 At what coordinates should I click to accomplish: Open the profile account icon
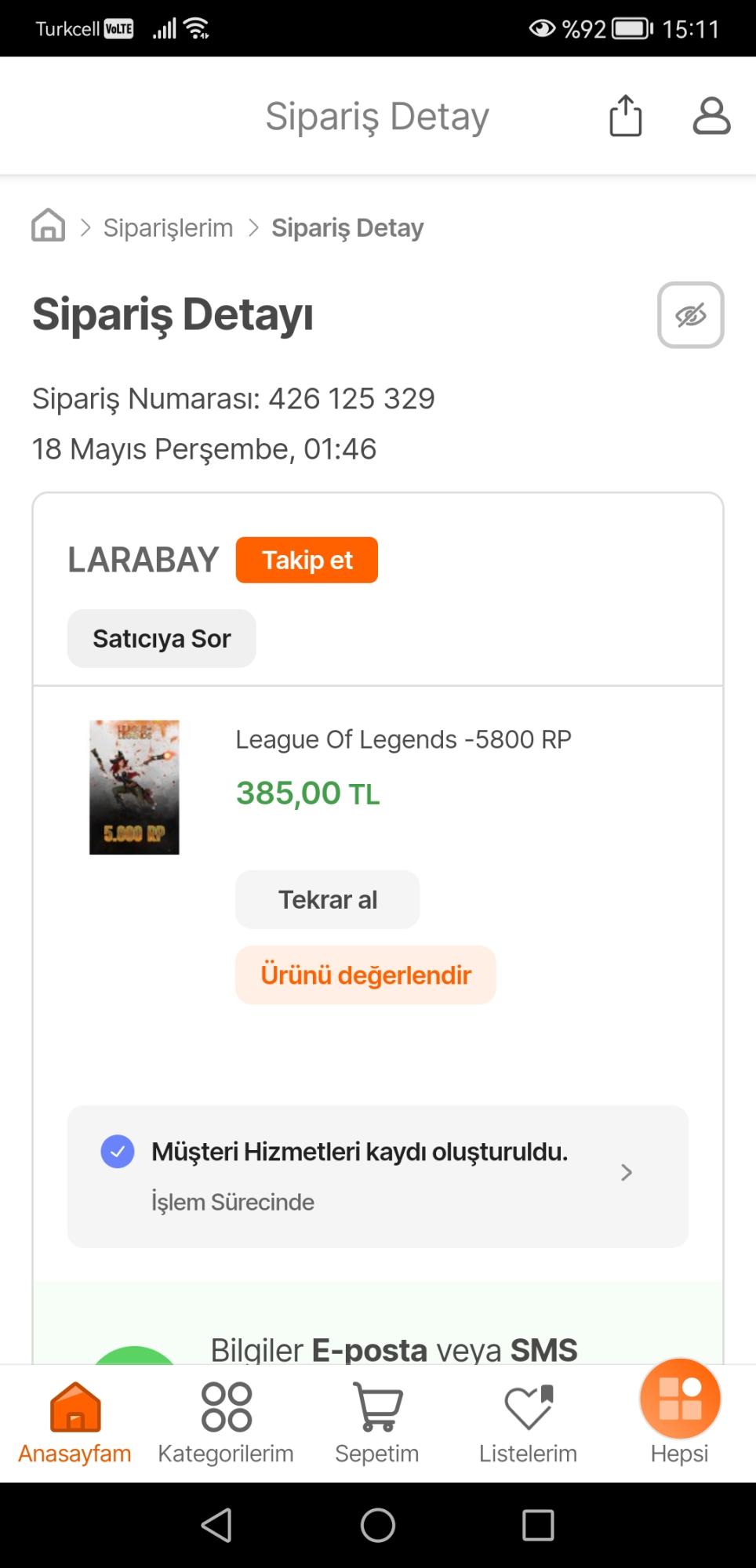(x=711, y=115)
